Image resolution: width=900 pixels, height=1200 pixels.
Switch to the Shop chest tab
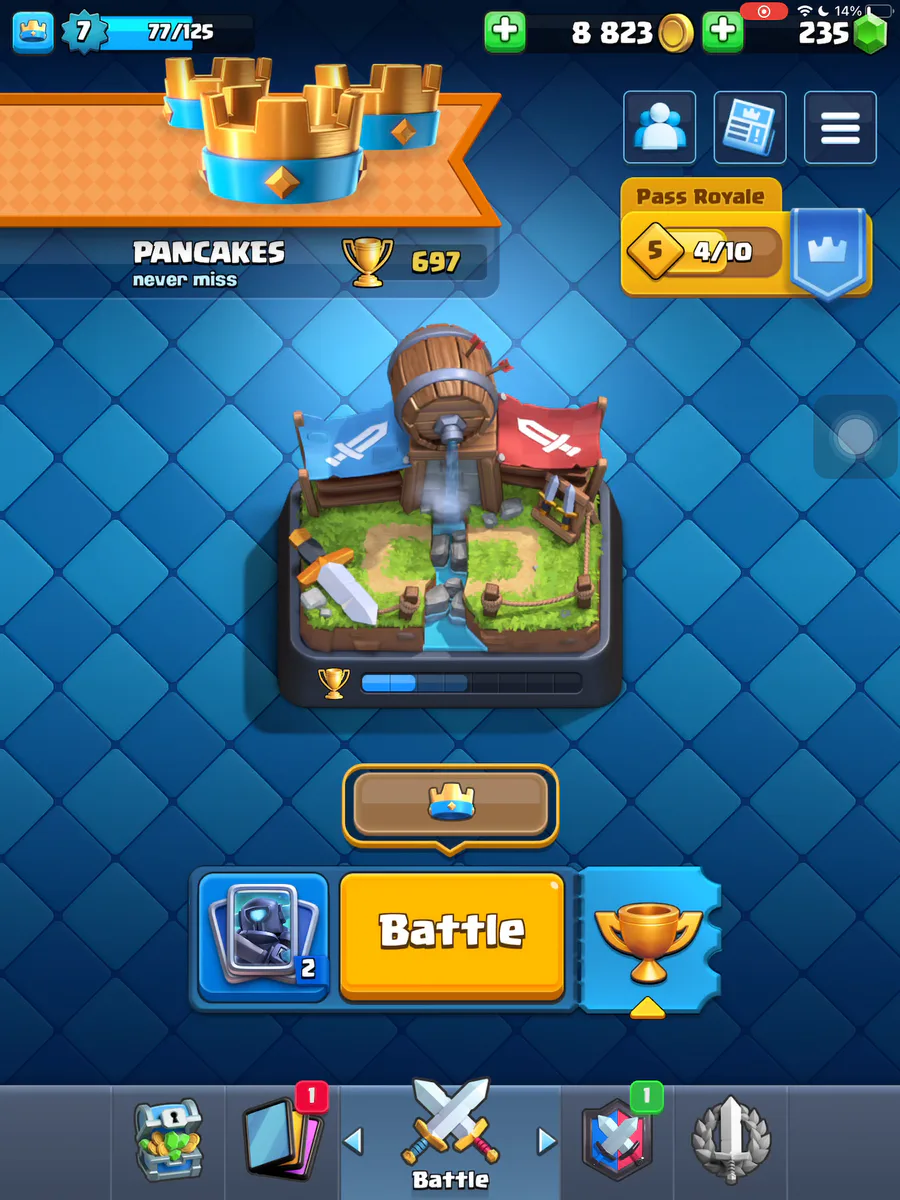pos(168,1138)
